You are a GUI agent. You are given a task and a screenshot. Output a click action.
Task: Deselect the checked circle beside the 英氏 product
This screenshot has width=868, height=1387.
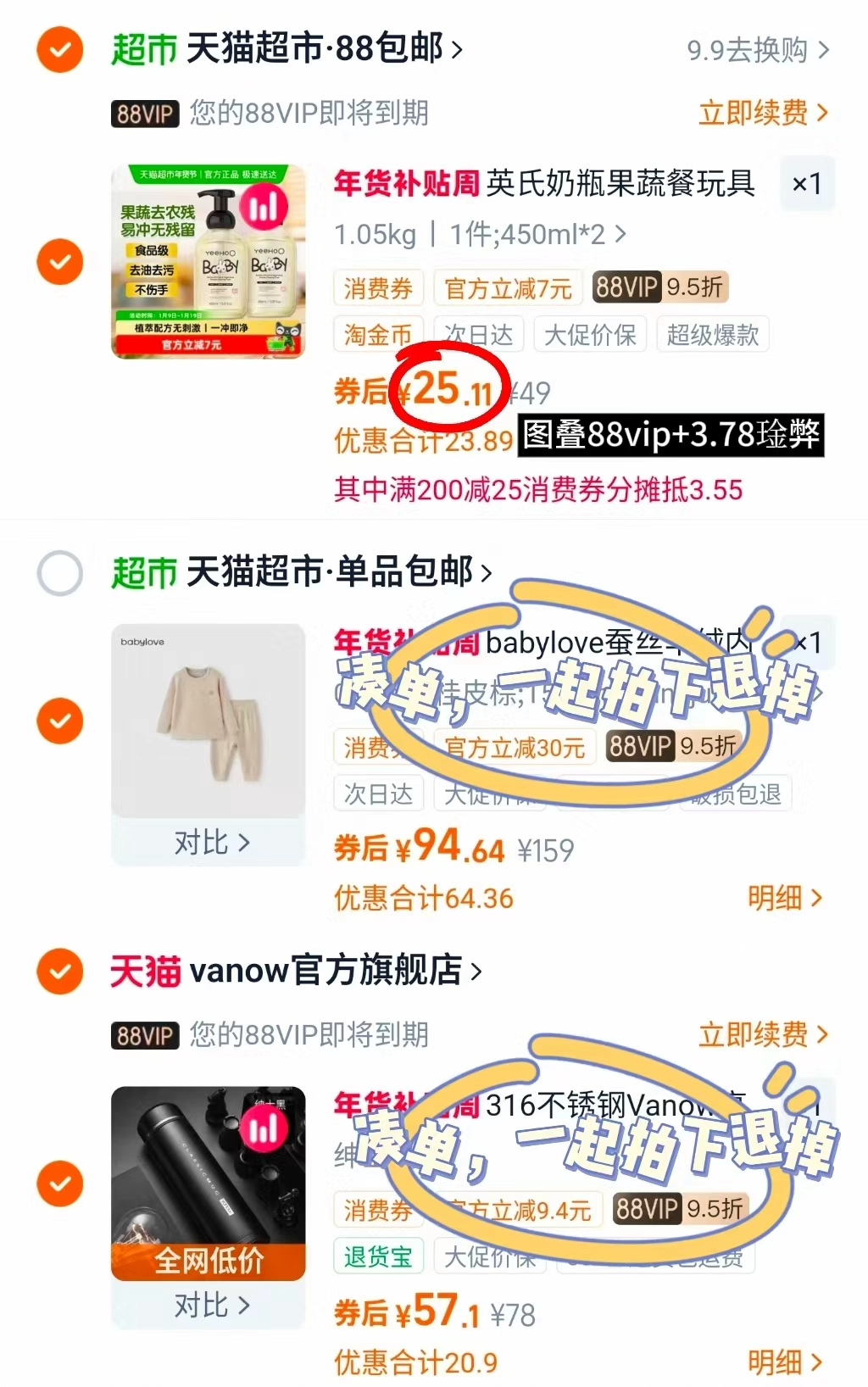(59, 261)
